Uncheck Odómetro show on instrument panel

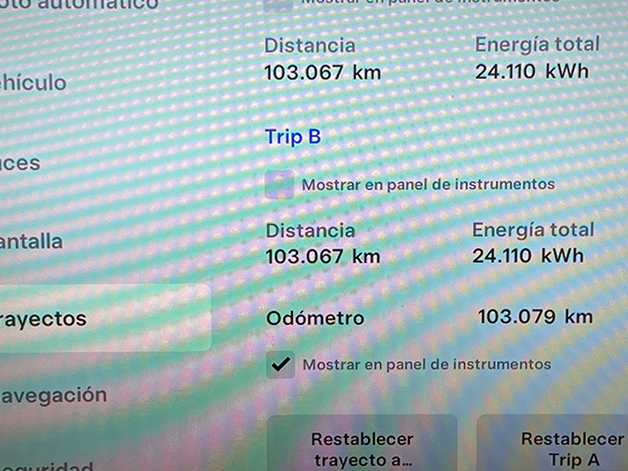click(x=281, y=364)
